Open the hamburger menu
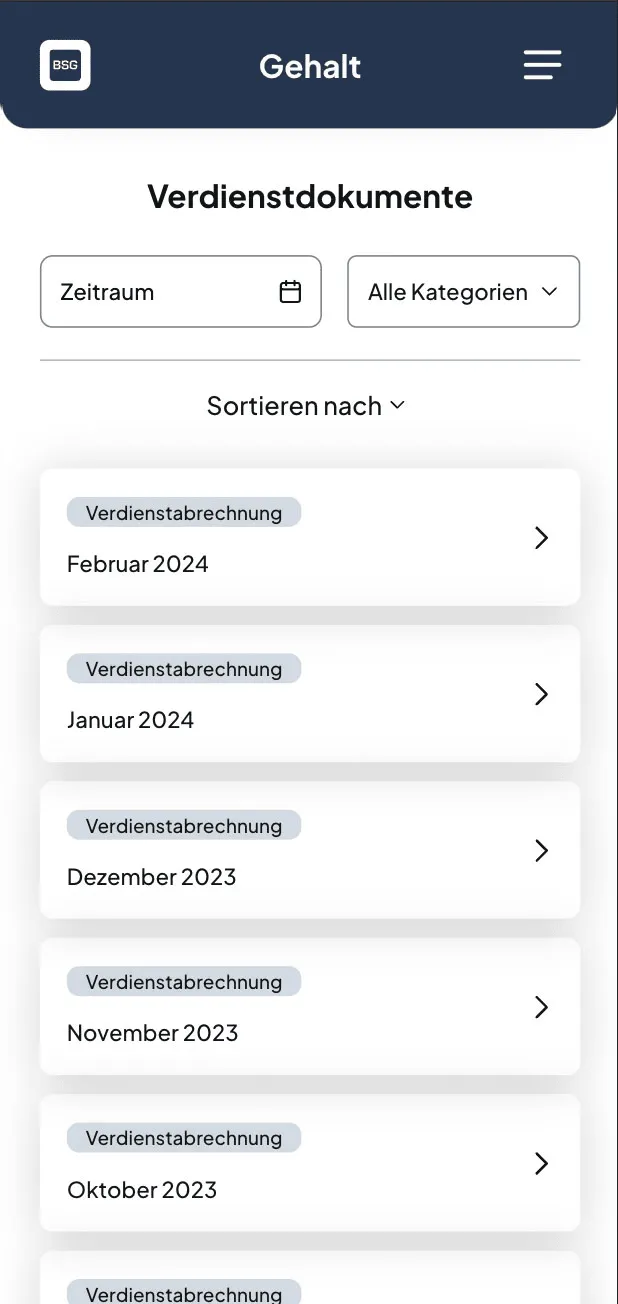This screenshot has height=1304, width=618. [542, 65]
